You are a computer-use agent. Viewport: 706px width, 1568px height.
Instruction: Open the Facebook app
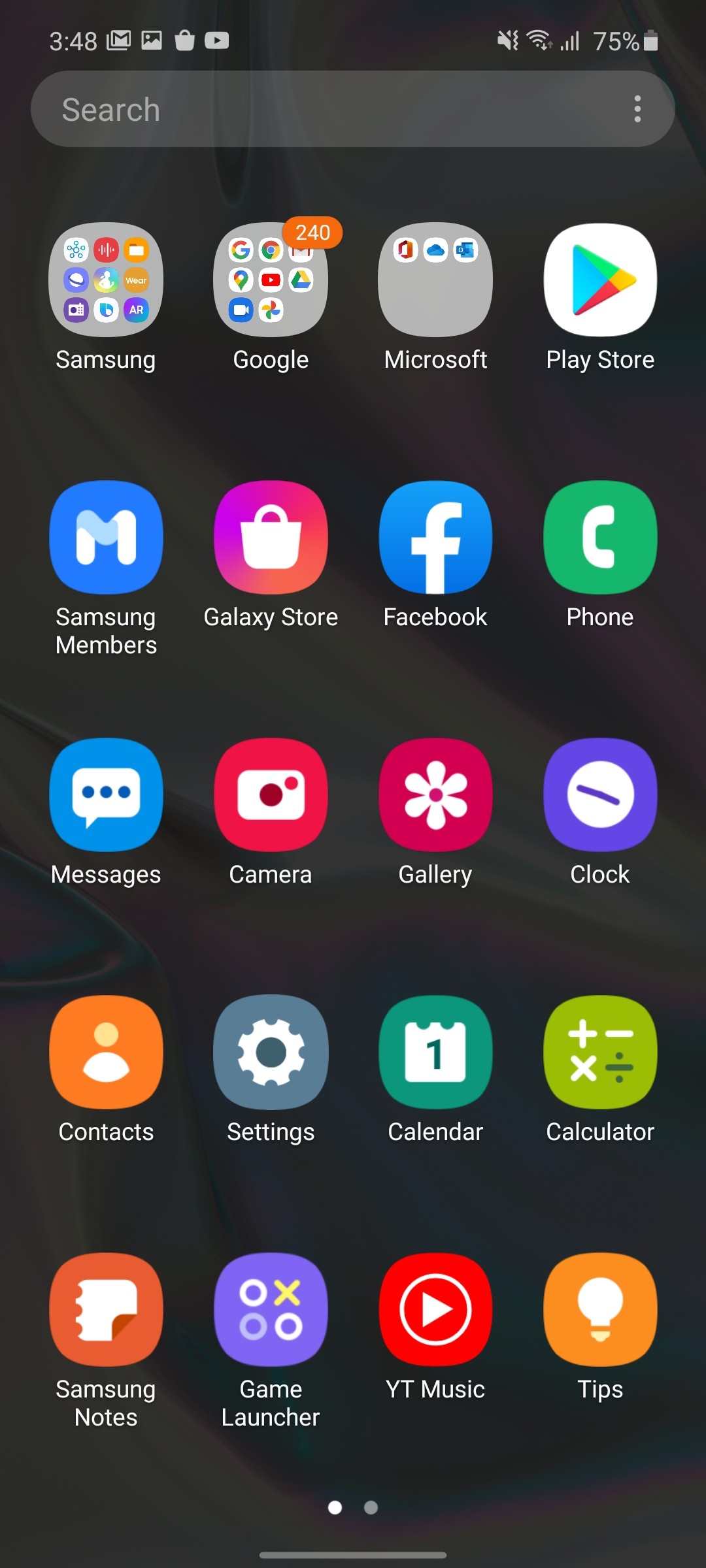pyautogui.click(x=435, y=537)
